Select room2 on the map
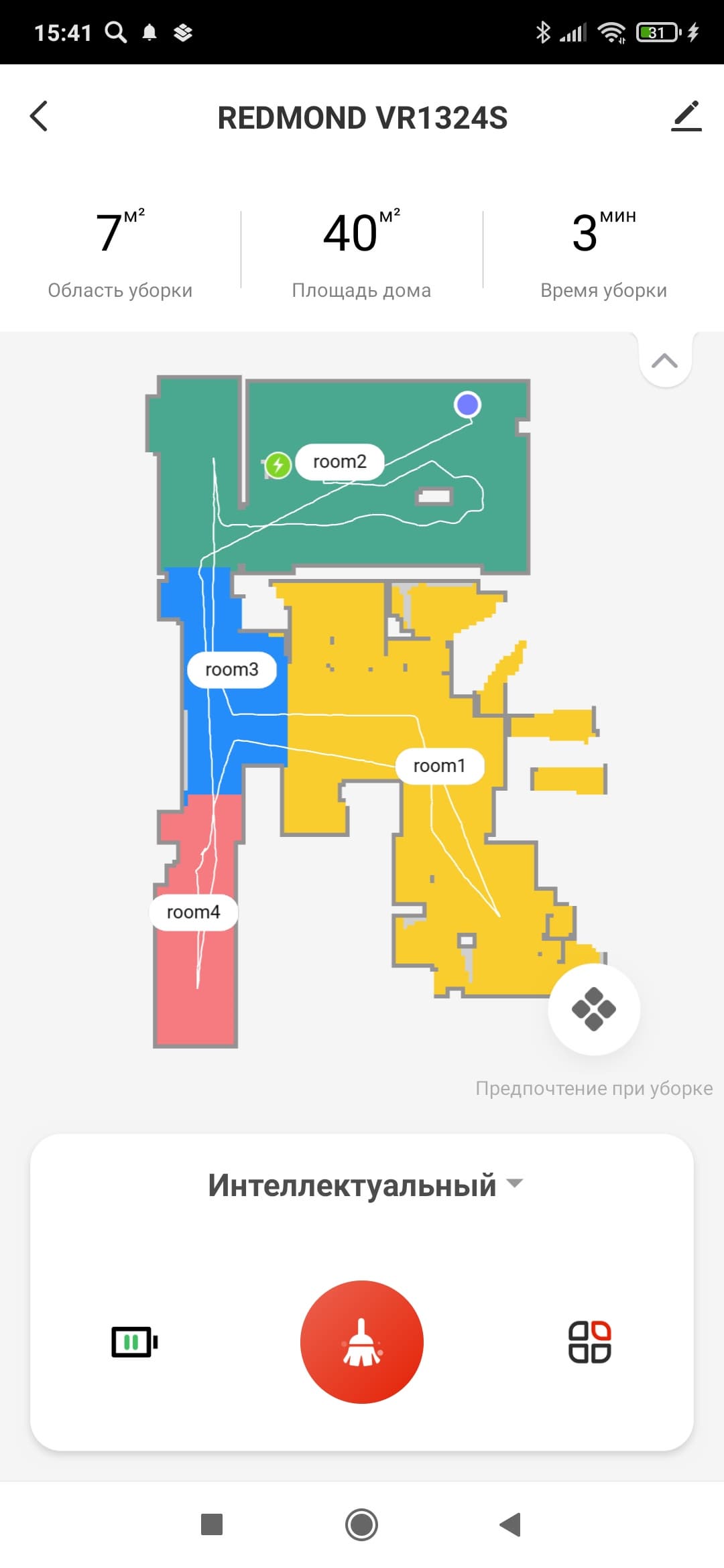 (340, 462)
